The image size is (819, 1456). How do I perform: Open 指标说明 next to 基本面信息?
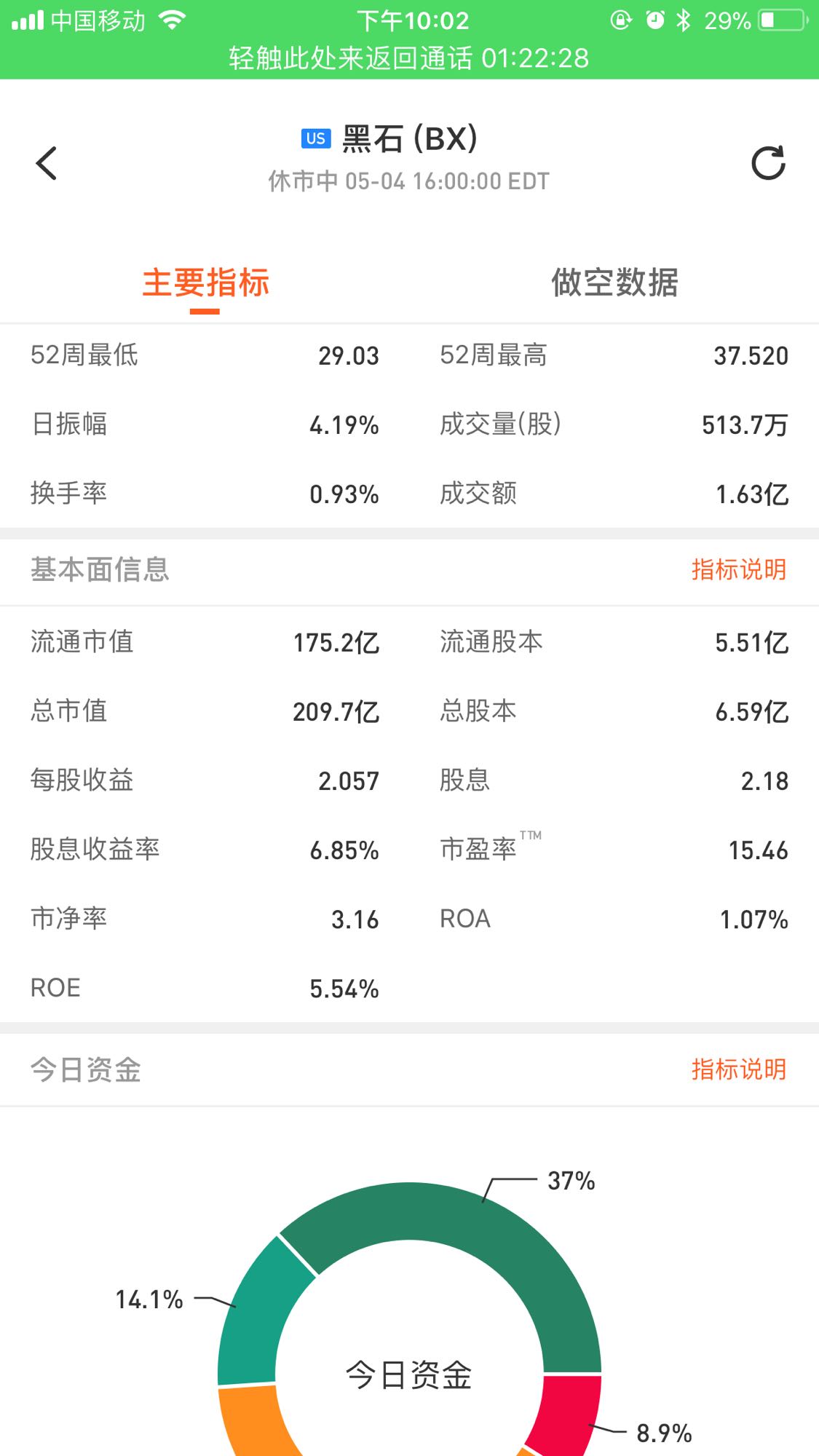coord(738,569)
